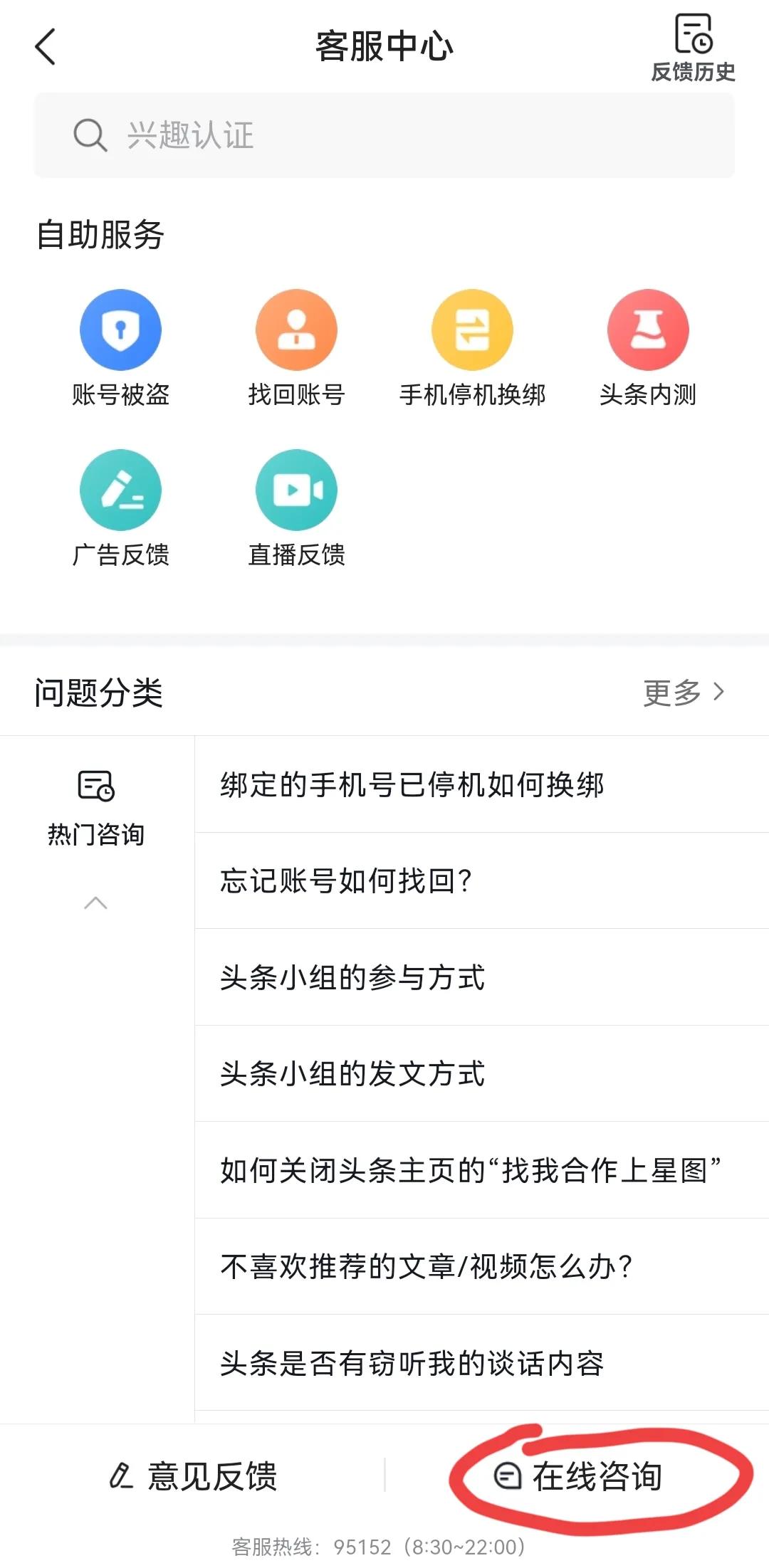选择手机停机换绑服务图标
Screen dimensions: 769x1568
click(x=472, y=331)
